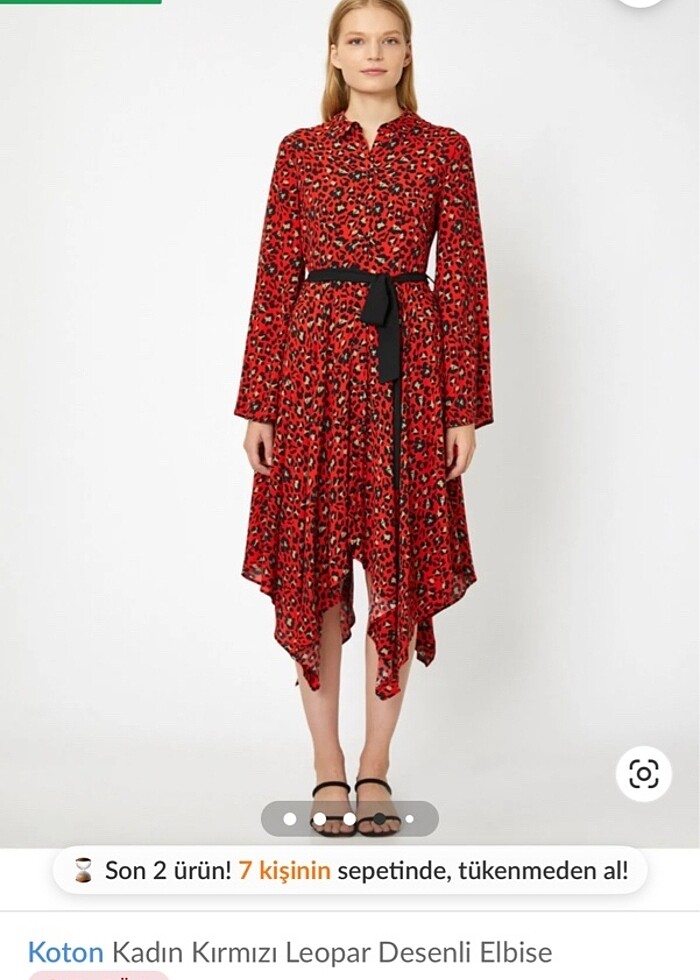Tap the image page indicator dots
Viewport: 700px width, 980px height.
(349, 819)
